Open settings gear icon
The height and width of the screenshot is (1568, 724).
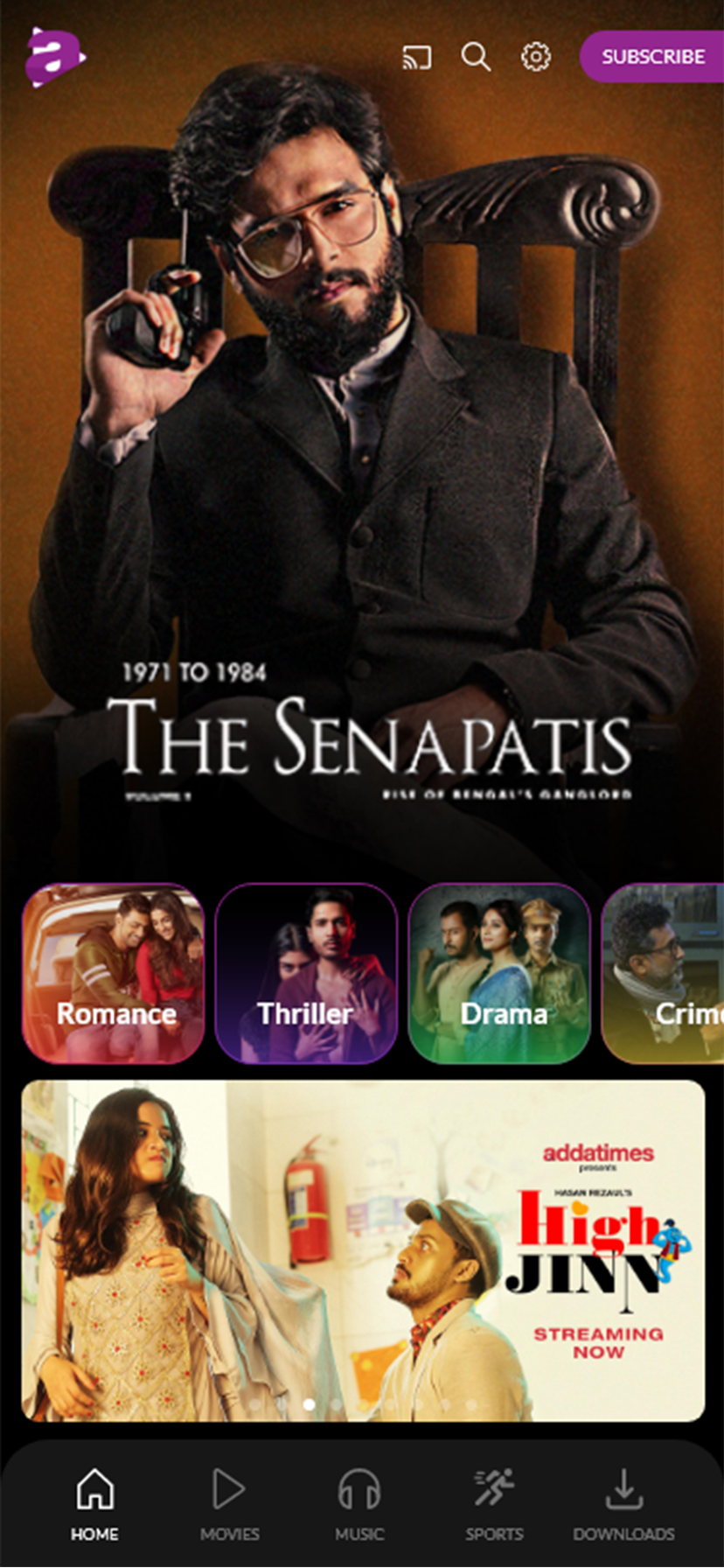(536, 58)
